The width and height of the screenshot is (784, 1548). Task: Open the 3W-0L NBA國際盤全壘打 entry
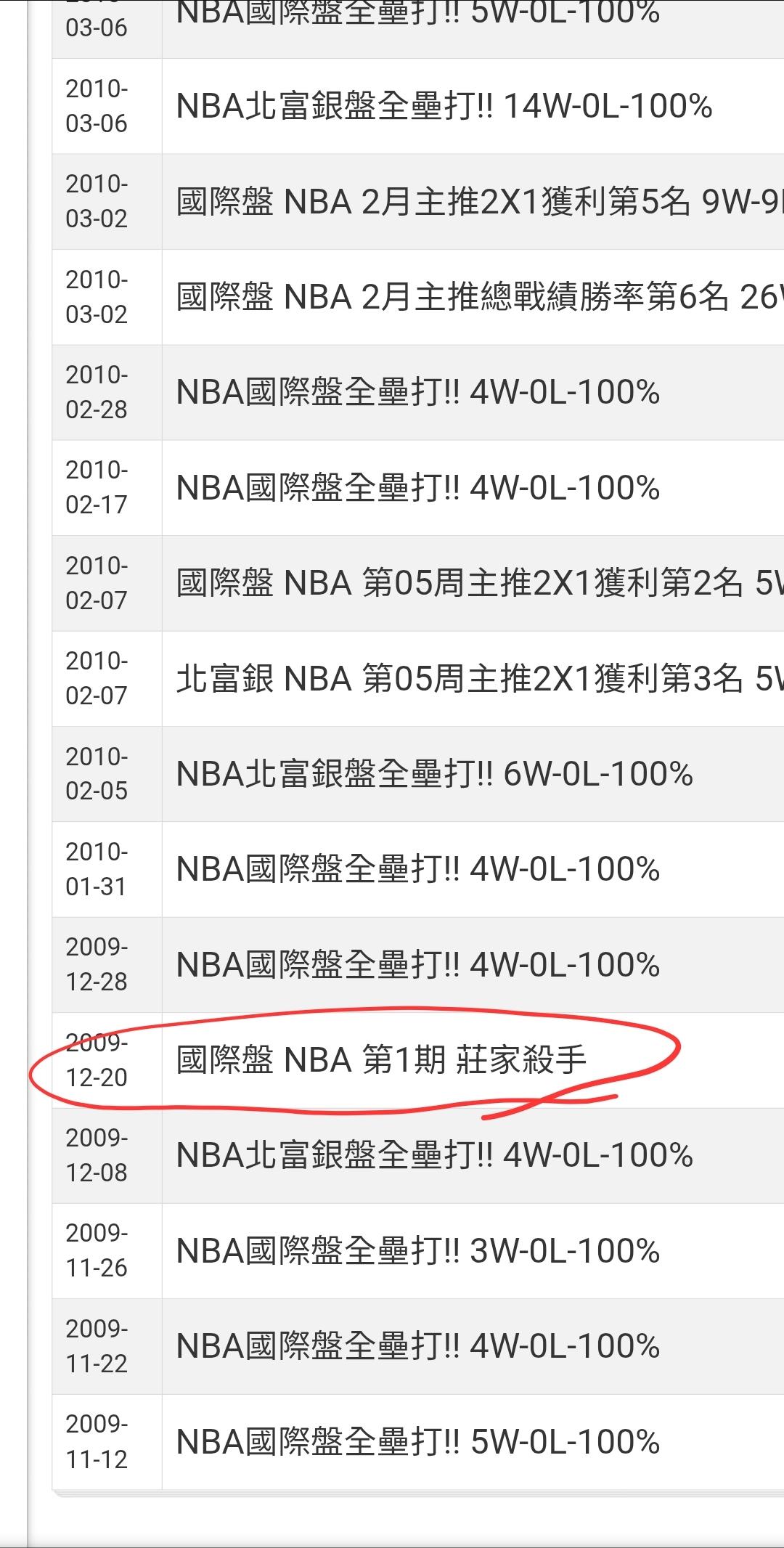tap(418, 1251)
